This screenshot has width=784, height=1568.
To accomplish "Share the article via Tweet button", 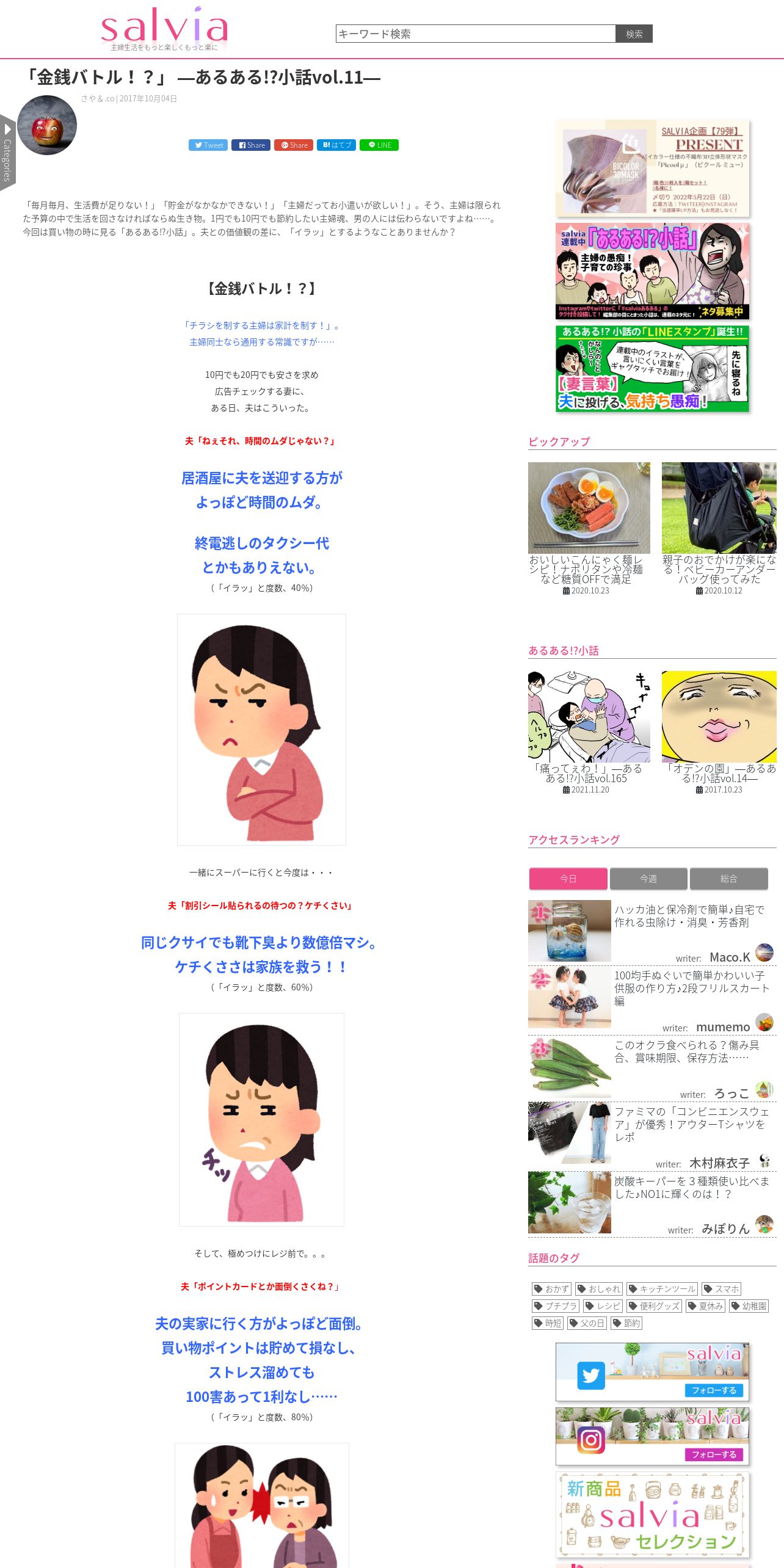I will (x=208, y=145).
